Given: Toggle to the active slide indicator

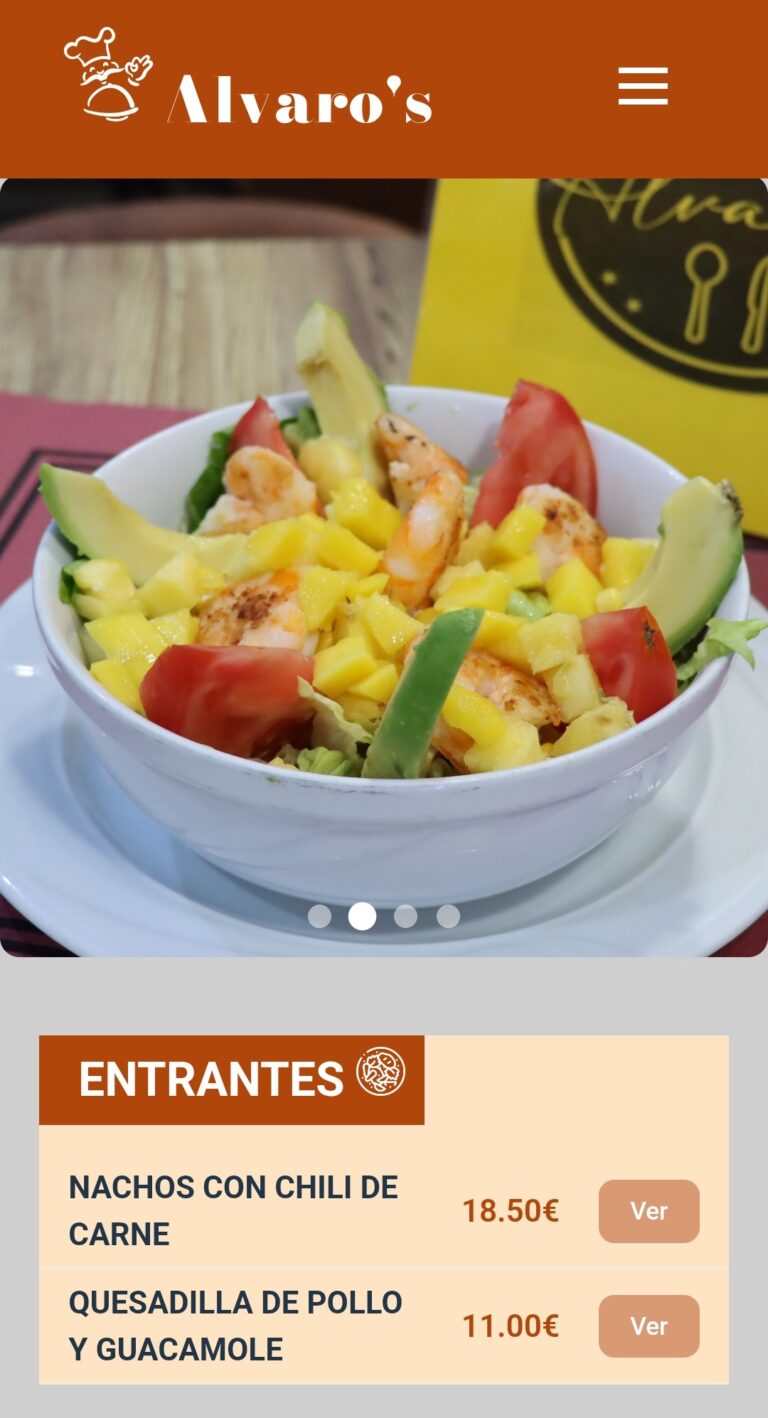Looking at the screenshot, I should (x=361, y=916).
